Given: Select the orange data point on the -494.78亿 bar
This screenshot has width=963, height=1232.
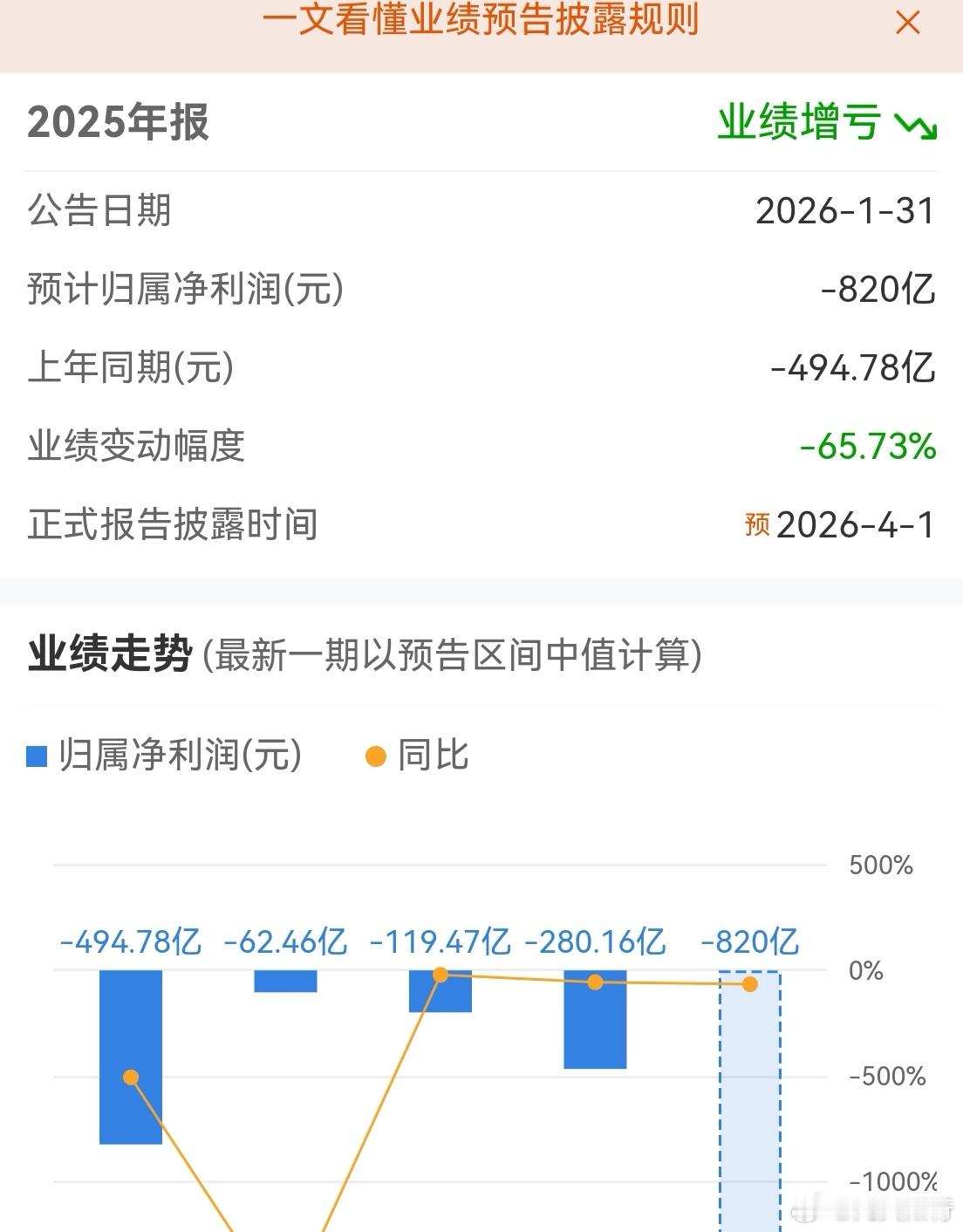Looking at the screenshot, I should click(x=130, y=1078).
